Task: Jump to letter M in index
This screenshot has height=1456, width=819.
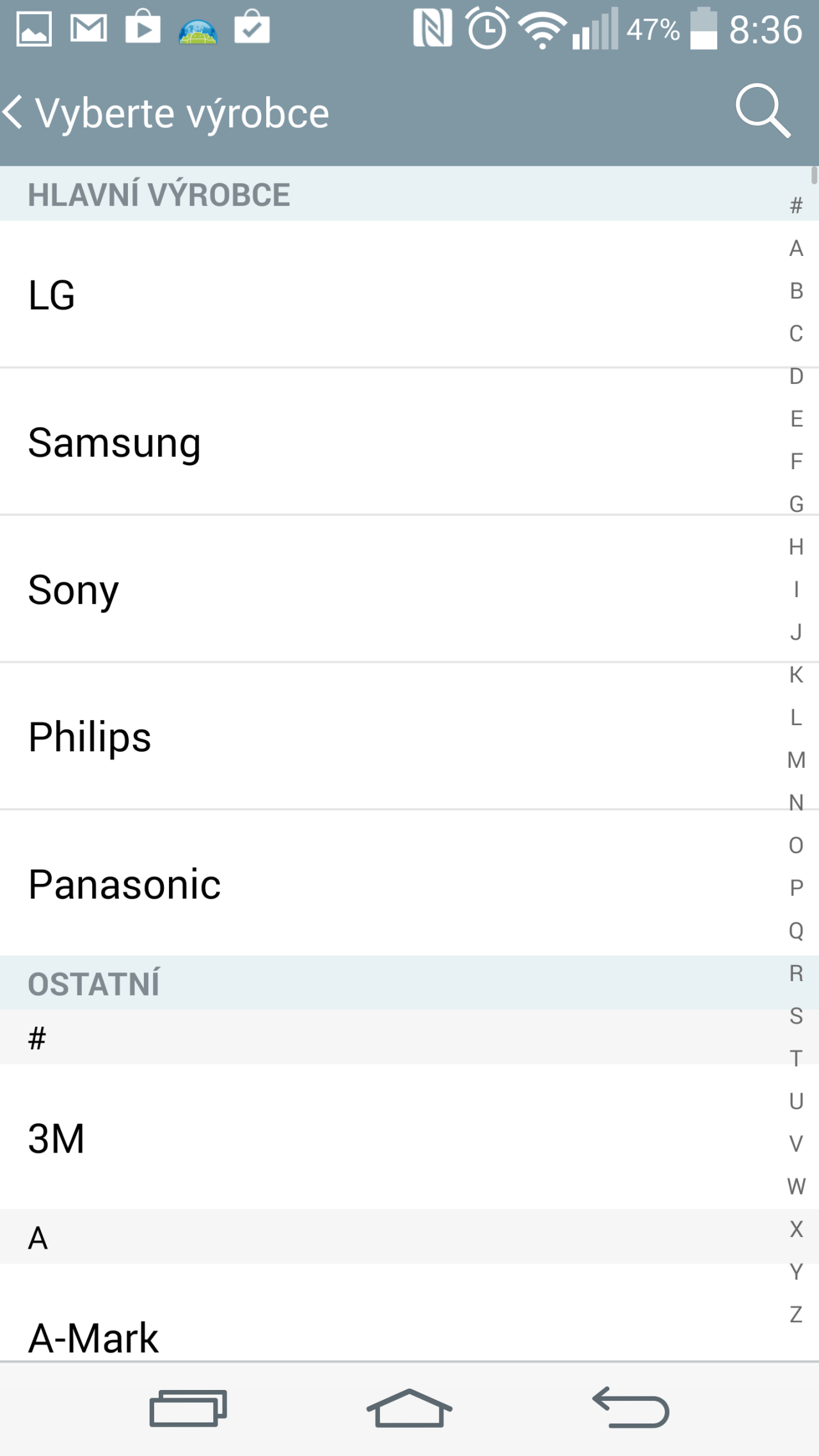Action: click(796, 760)
